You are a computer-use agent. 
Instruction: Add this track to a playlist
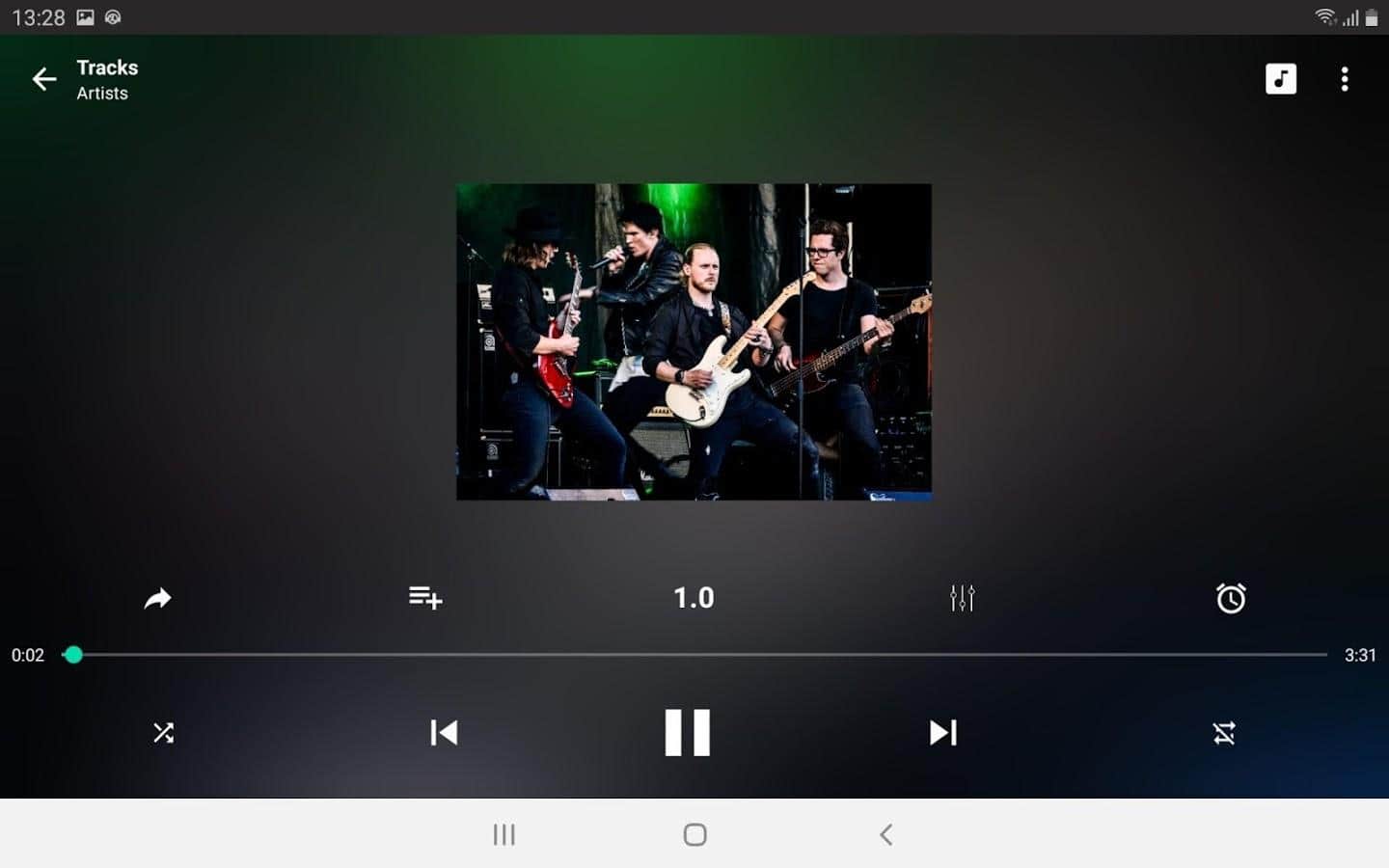[x=425, y=598]
